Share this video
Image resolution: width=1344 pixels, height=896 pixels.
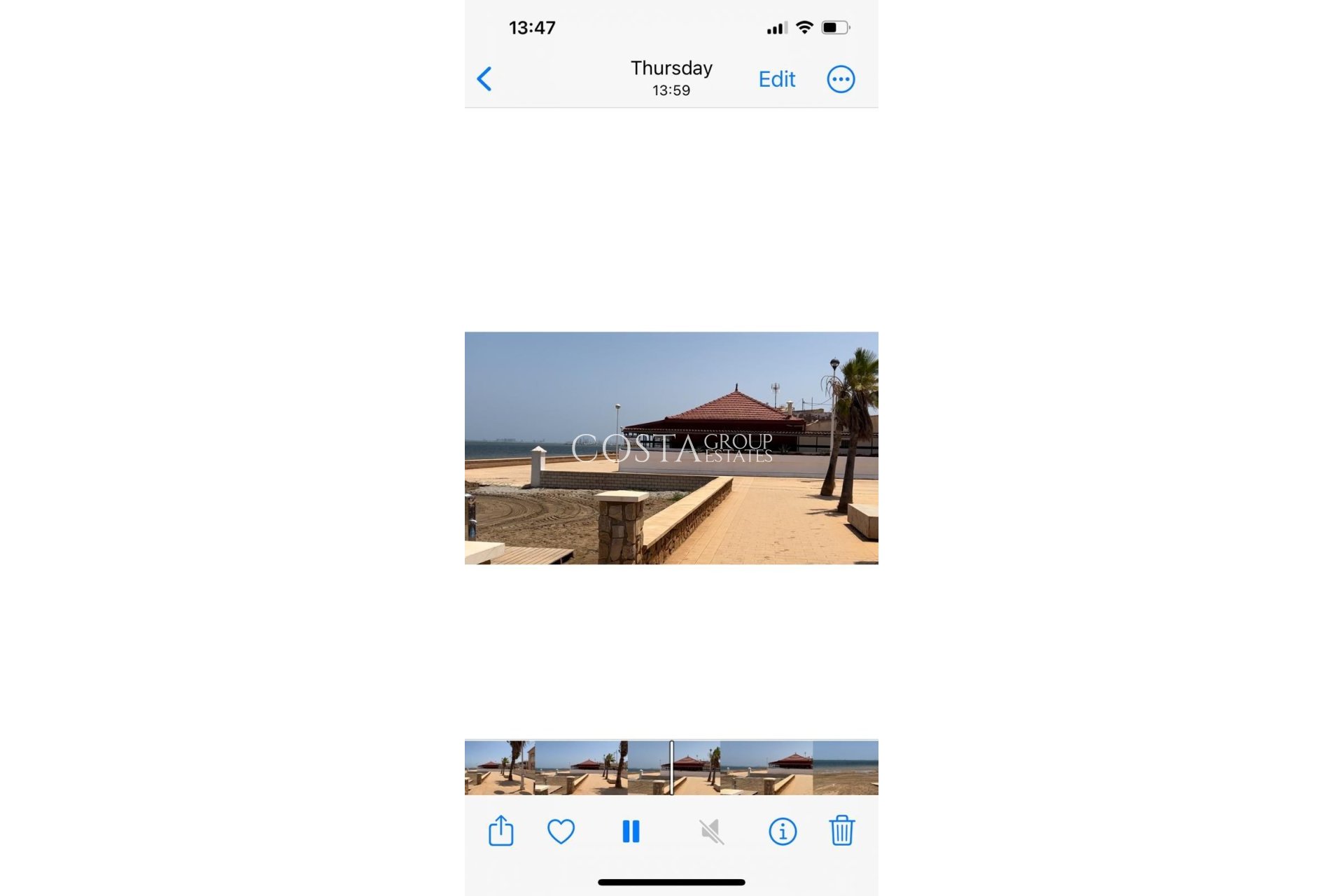pyautogui.click(x=500, y=831)
